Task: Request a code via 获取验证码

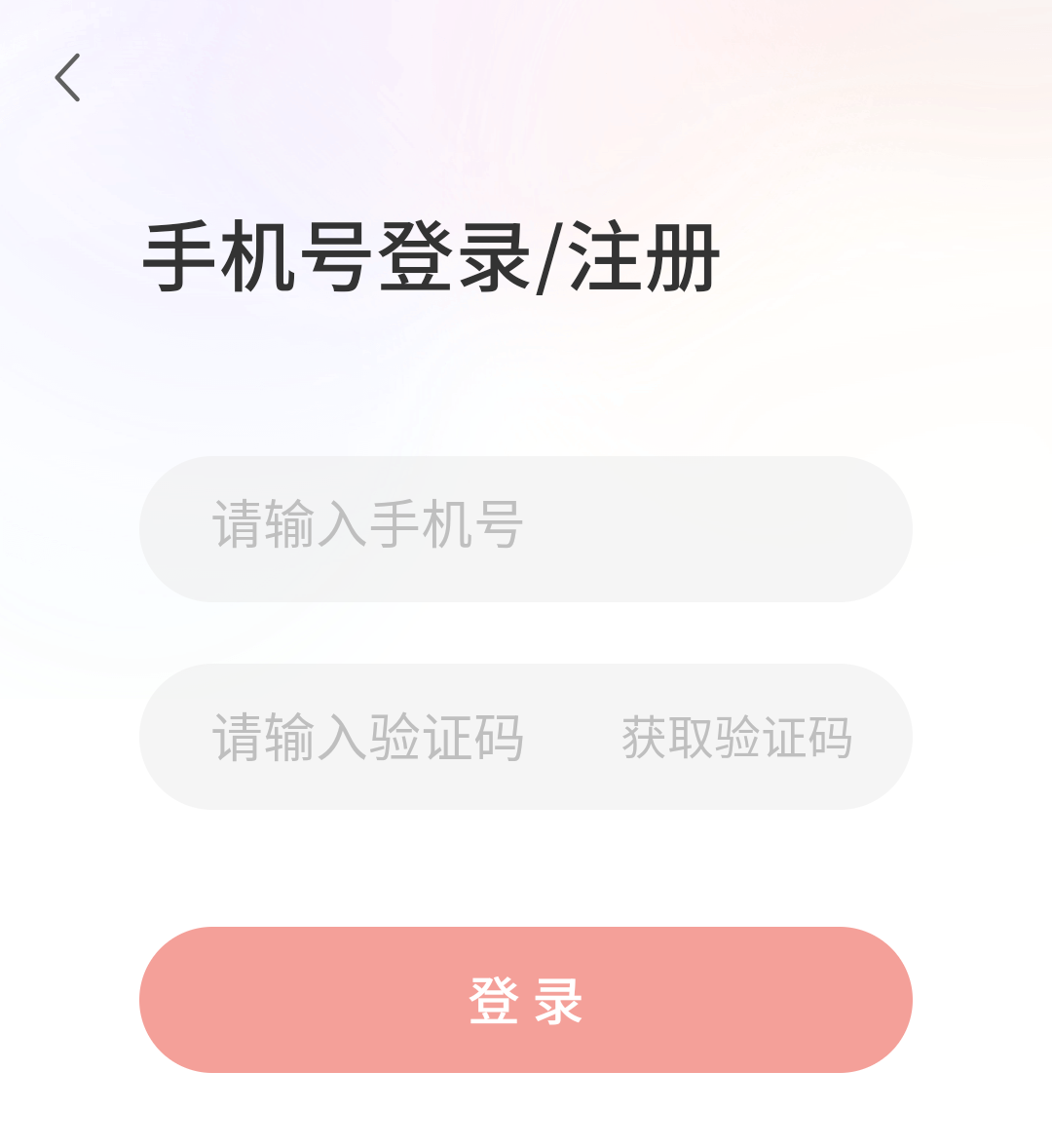Action: pos(736,737)
